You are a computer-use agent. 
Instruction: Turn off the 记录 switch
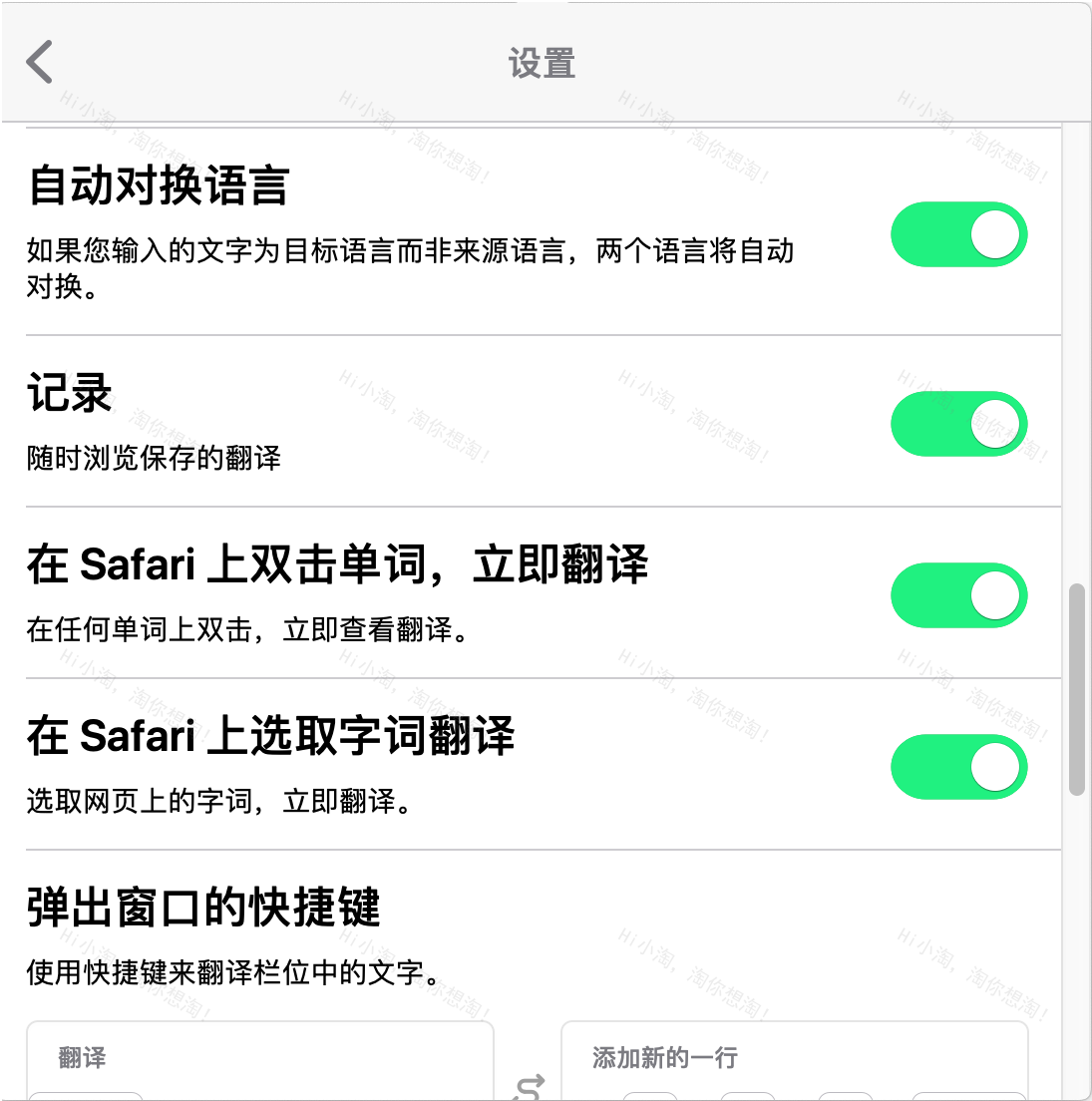point(957,423)
